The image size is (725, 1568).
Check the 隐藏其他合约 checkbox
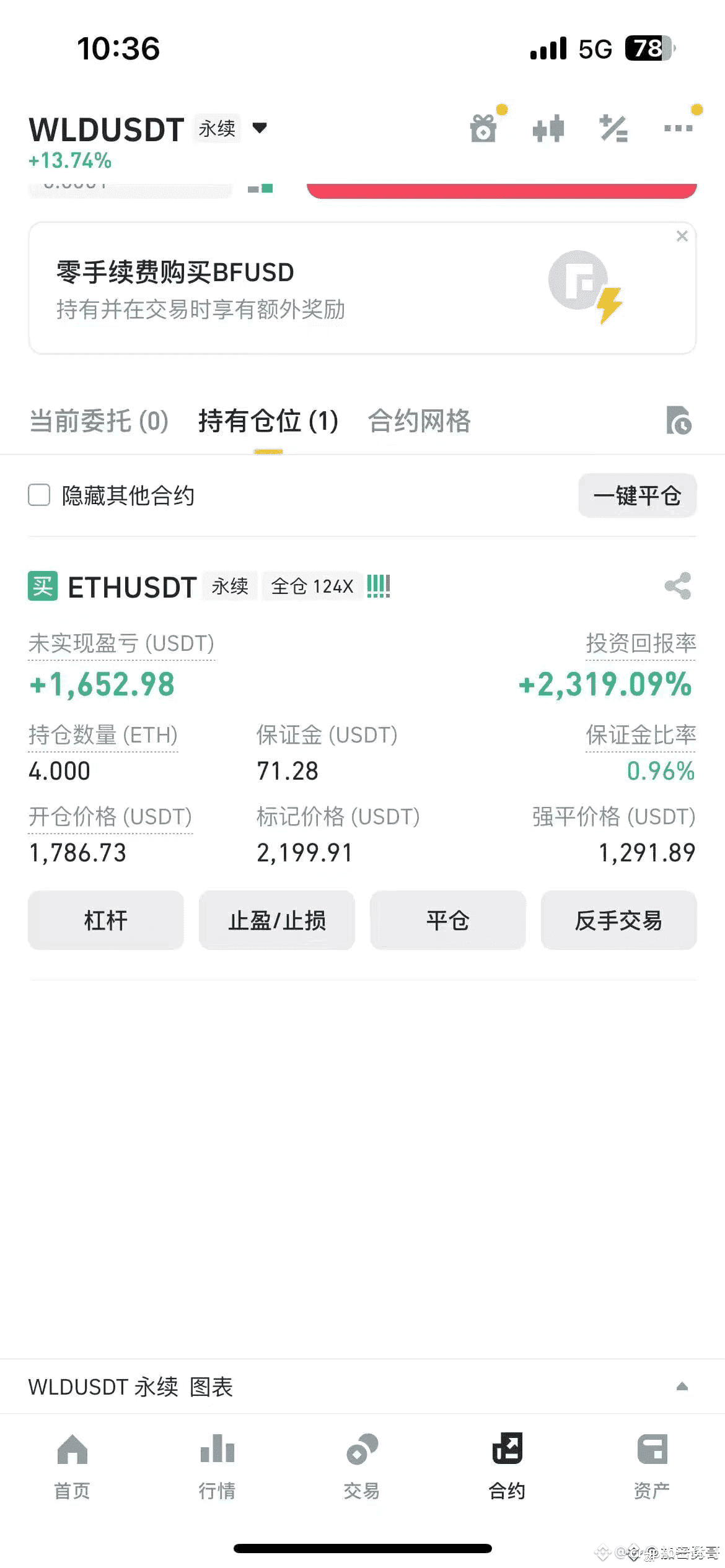tap(39, 495)
